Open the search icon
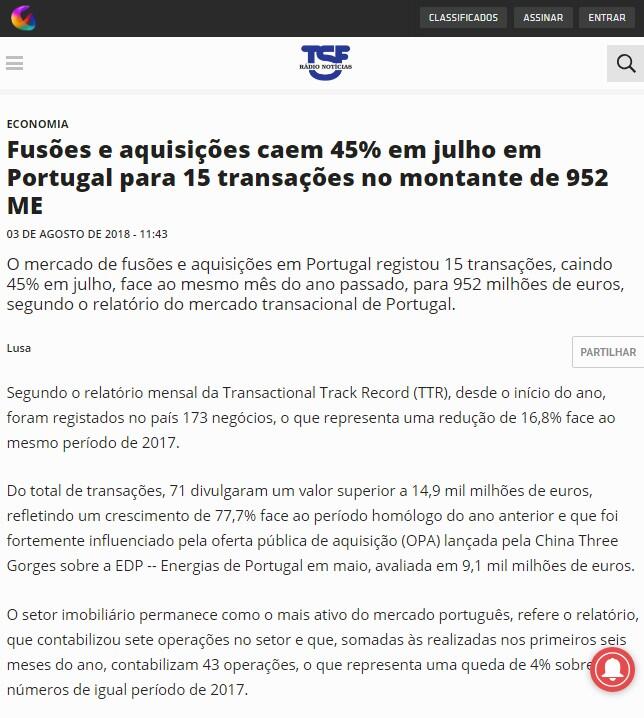644x718 pixels. click(x=626, y=64)
